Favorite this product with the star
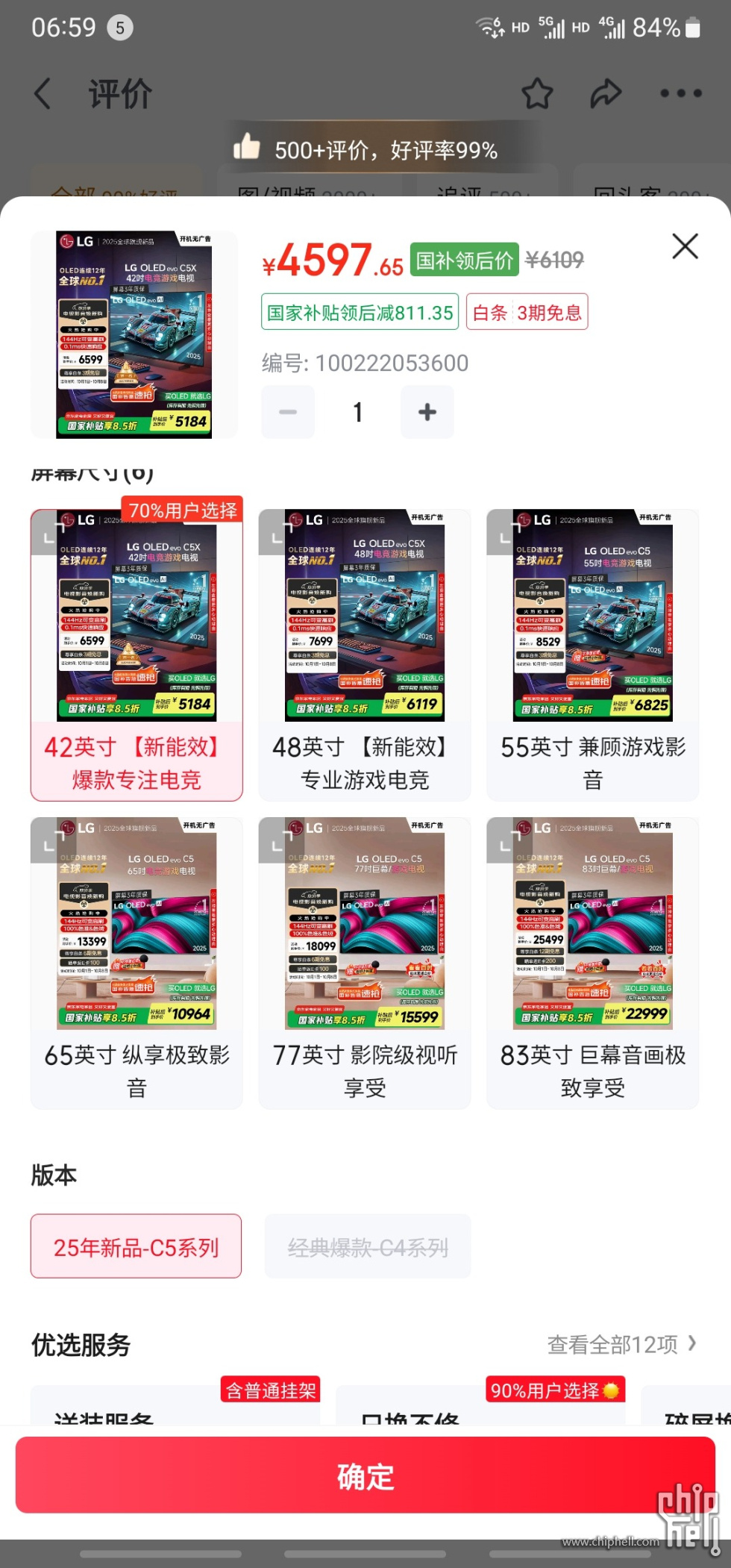This screenshot has height=1568, width=731. [537, 94]
